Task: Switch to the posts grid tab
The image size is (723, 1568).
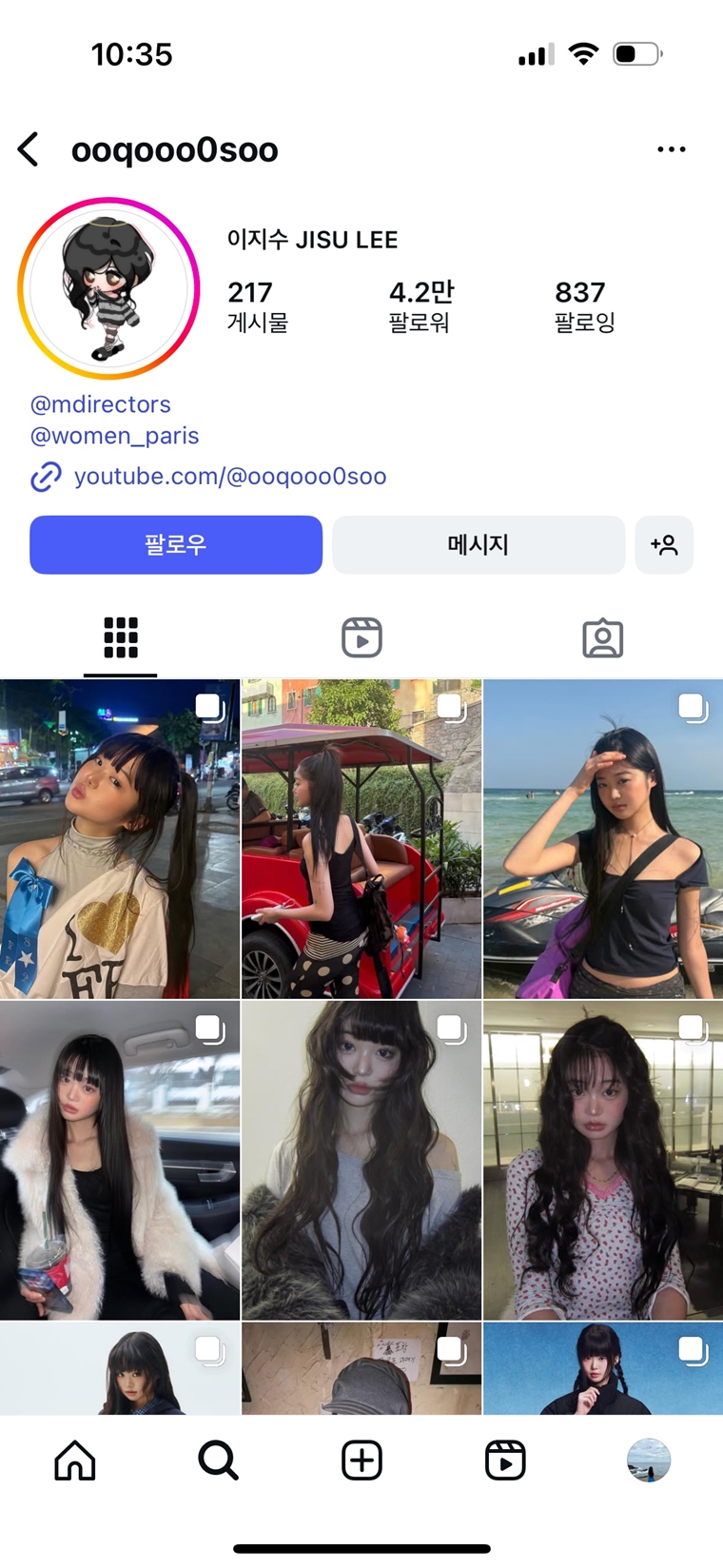Action: 121,637
